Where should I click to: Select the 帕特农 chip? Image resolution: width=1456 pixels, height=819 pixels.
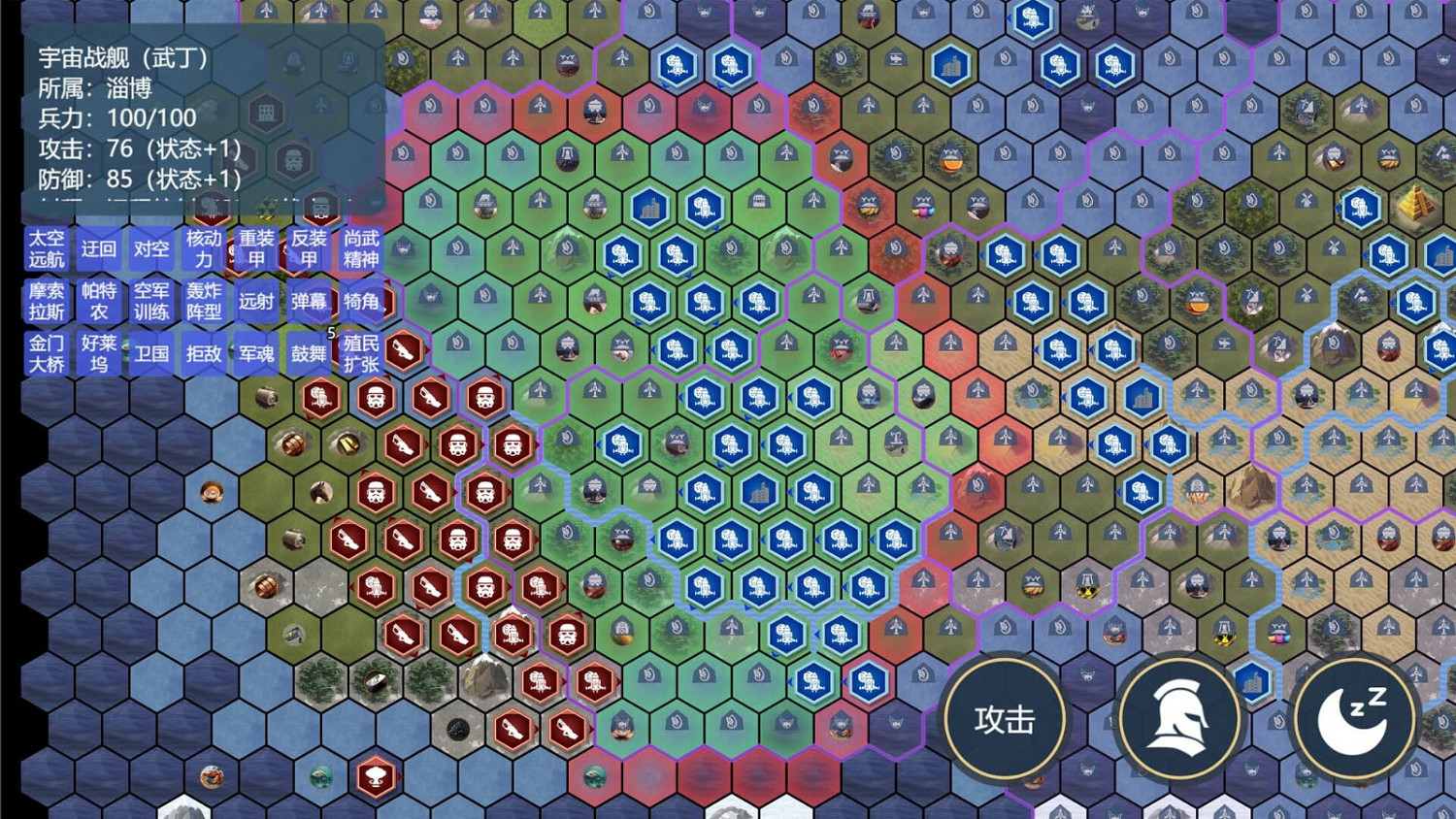click(99, 301)
